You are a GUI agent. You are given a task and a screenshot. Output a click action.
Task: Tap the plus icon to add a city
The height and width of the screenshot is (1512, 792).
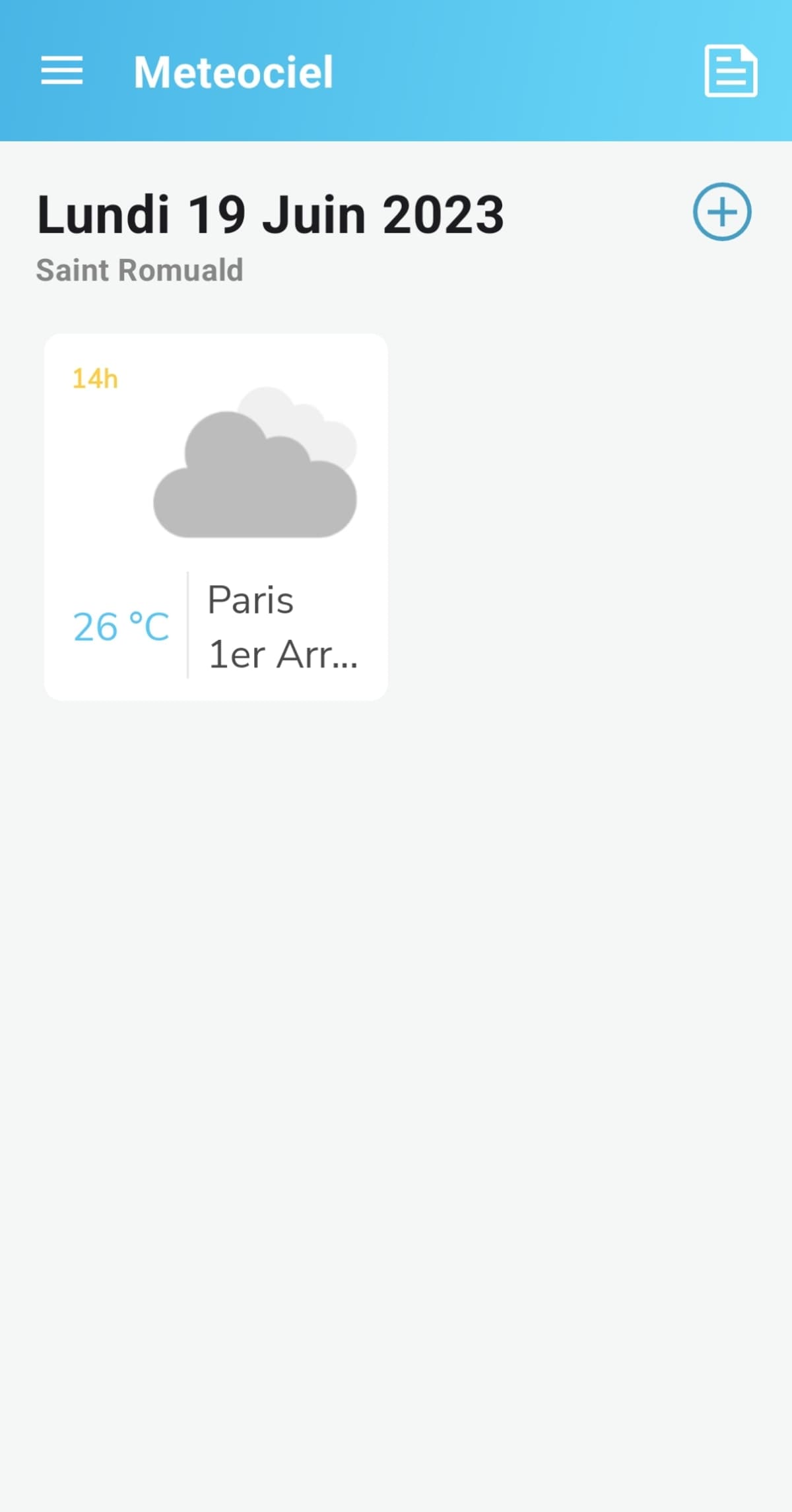721,213
